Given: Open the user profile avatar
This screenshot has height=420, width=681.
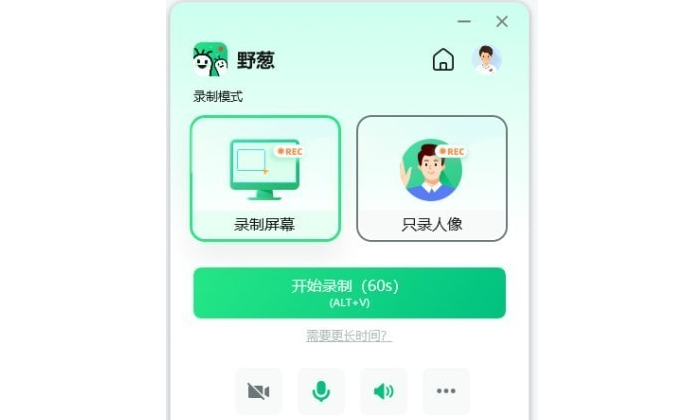Looking at the screenshot, I should [487, 60].
